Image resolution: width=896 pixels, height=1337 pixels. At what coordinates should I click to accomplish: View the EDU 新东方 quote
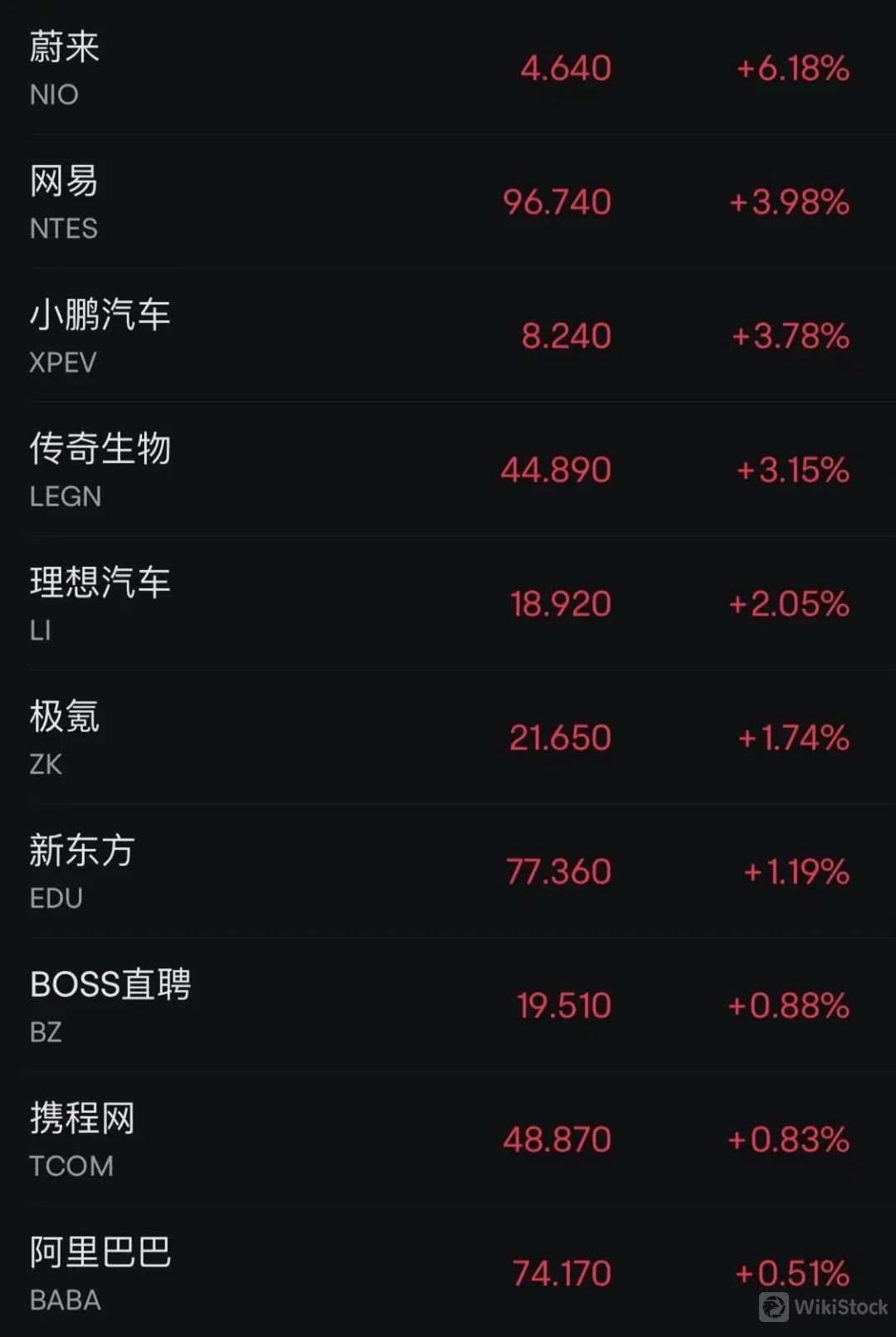(x=448, y=871)
